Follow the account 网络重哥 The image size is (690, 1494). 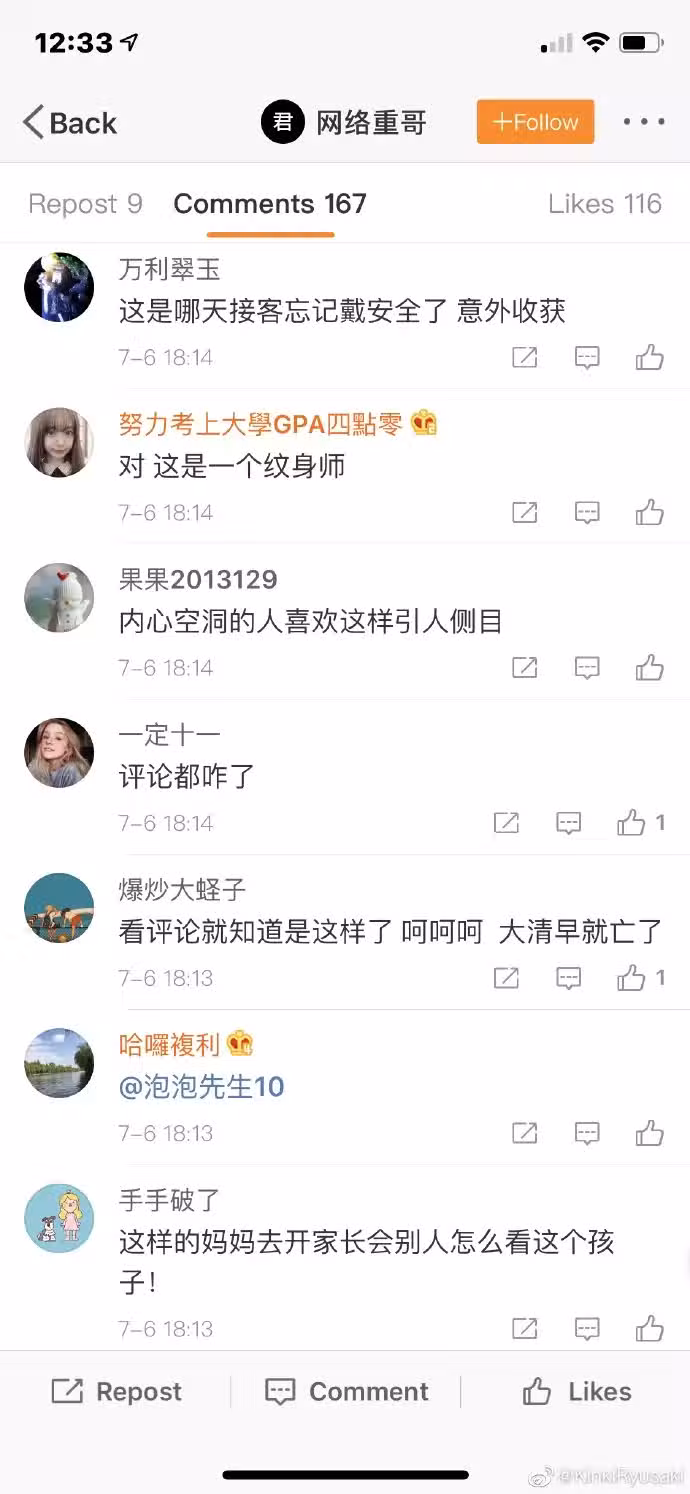point(535,122)
